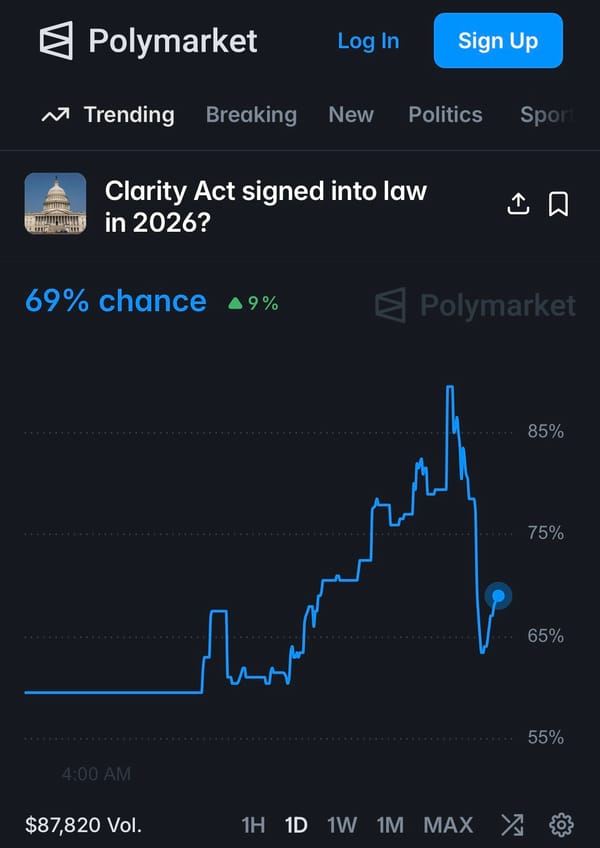Share the Clarity Act market
The height and width of the screenshot is (848, 600).
[x=518, y=204]
